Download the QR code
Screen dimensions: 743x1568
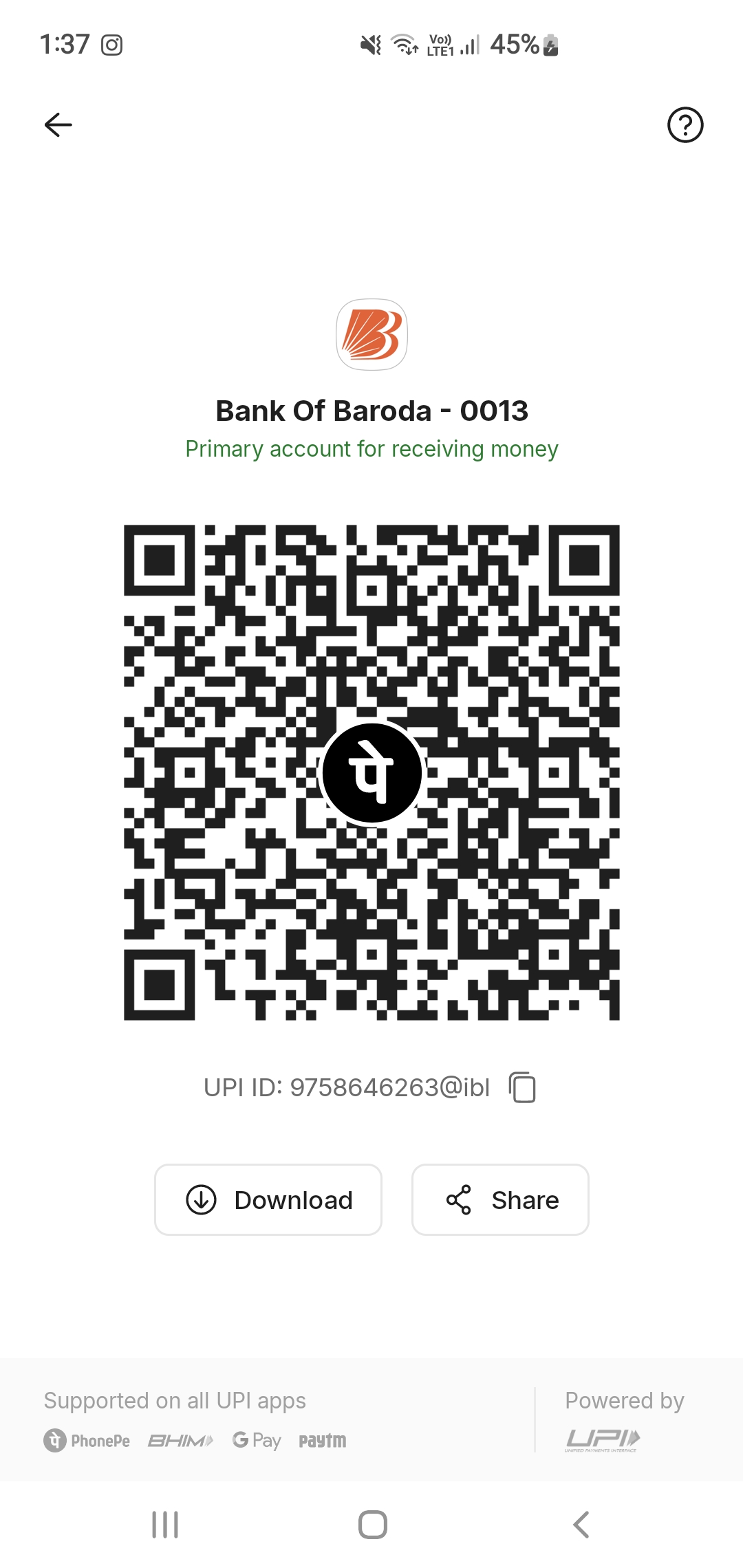(268, 1200)
